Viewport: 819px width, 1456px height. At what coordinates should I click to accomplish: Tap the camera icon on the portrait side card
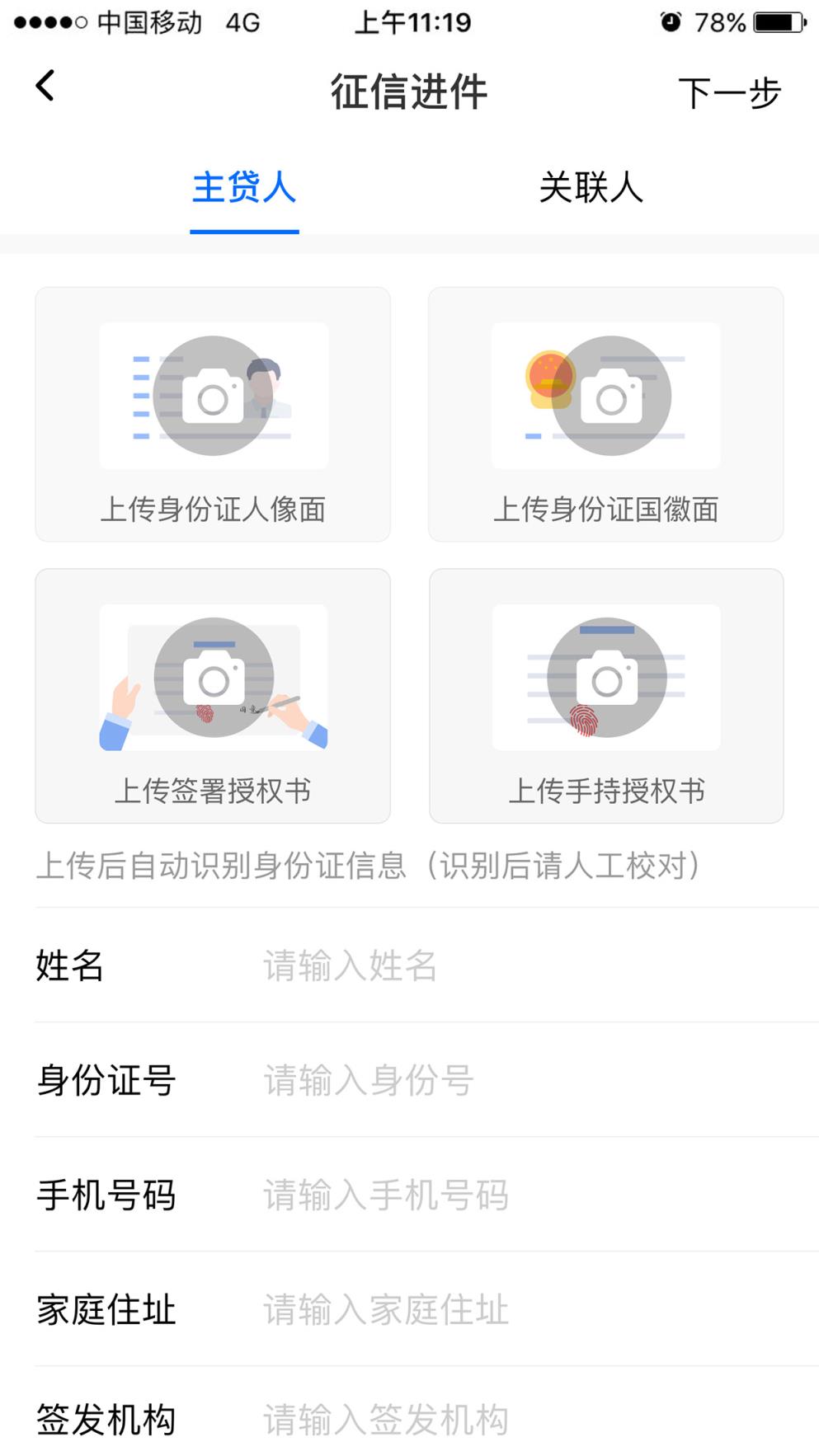[x=213, y=396]
